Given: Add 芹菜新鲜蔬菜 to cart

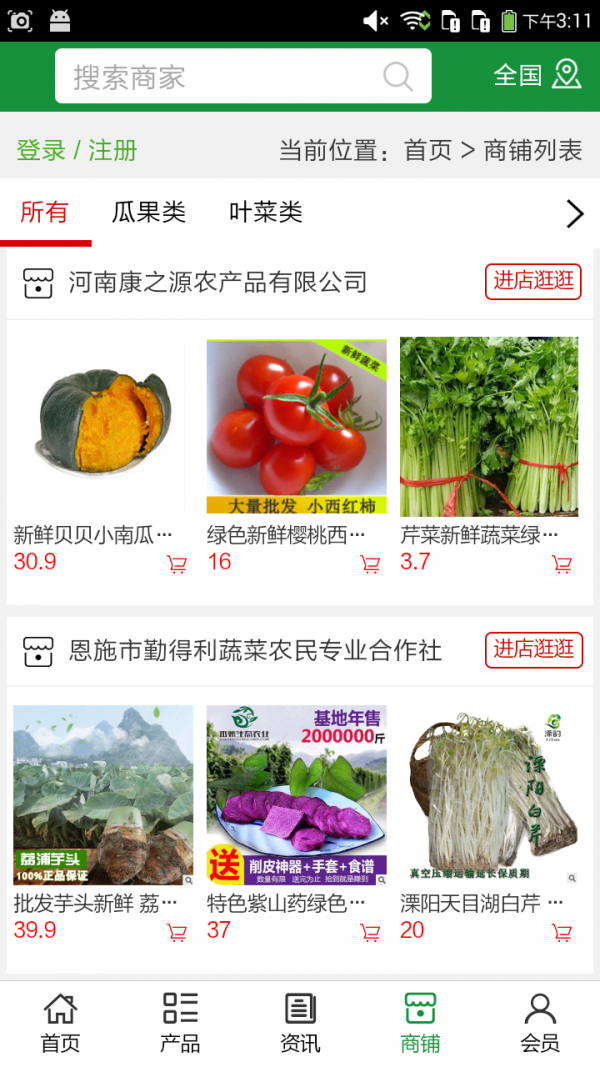Looking at the screenshot, I should (x=562, y=565).
